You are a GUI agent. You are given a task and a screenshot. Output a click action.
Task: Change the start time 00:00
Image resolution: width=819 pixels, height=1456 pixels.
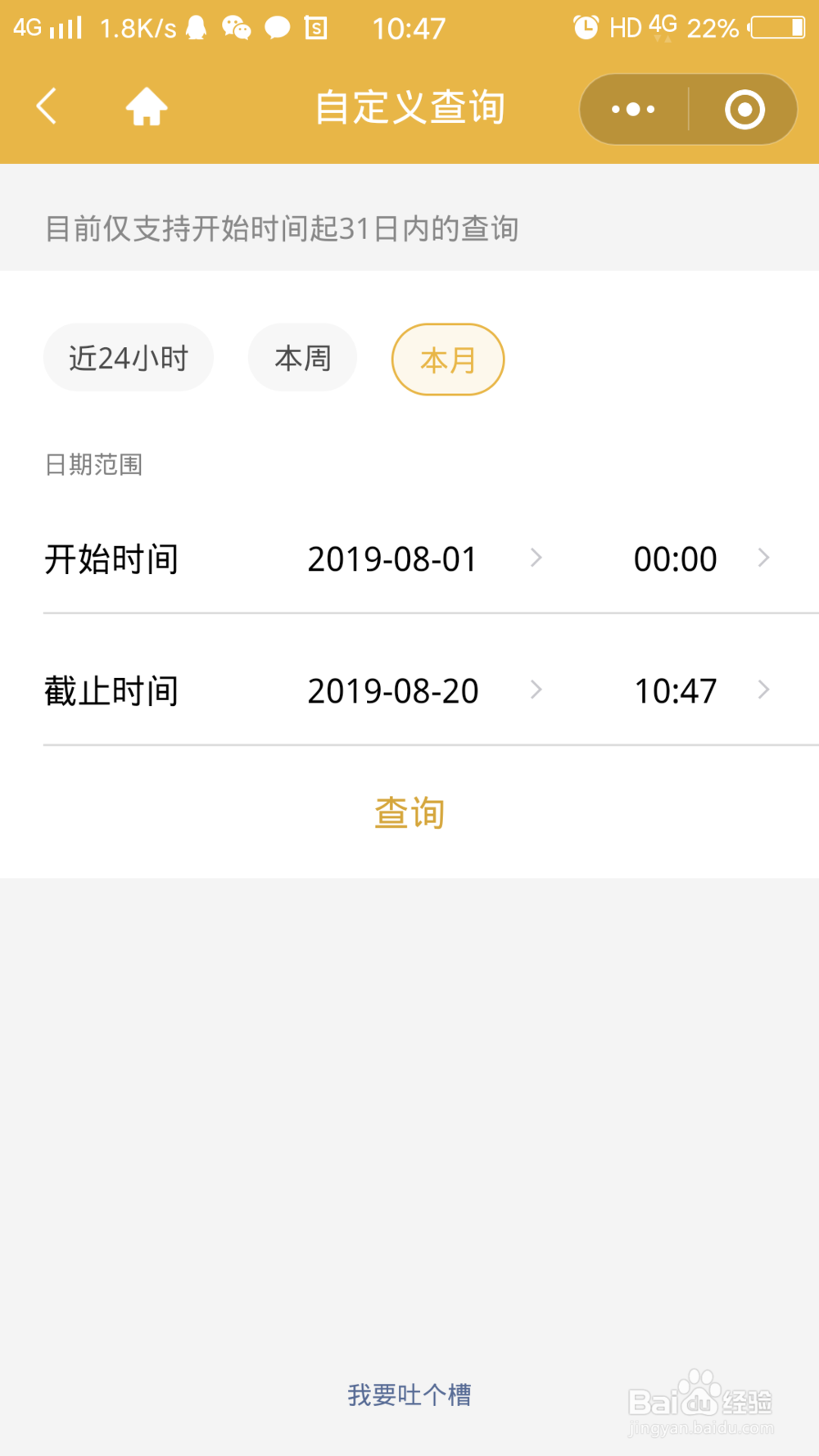click(702, 559)
